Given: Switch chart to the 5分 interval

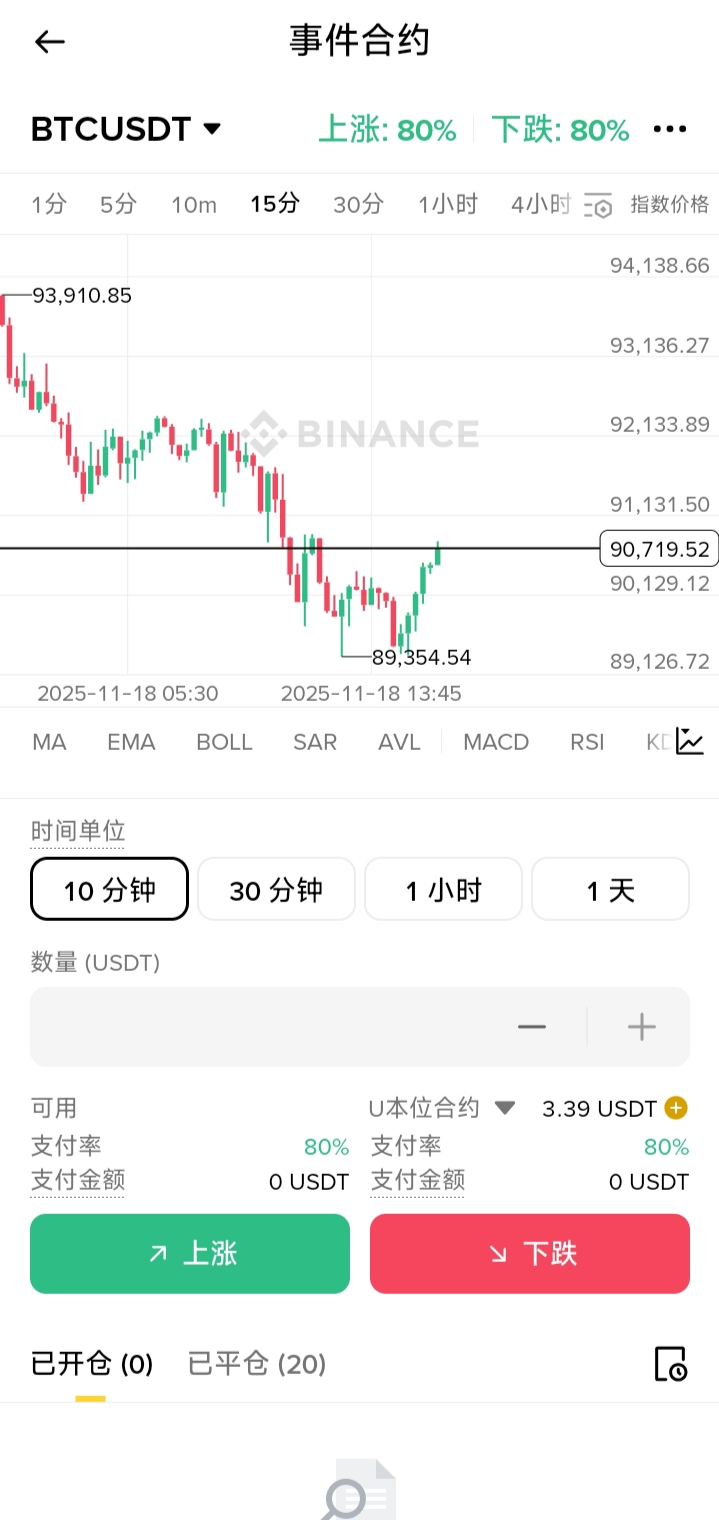Looking at the screenshot, I should pos(118,205).
